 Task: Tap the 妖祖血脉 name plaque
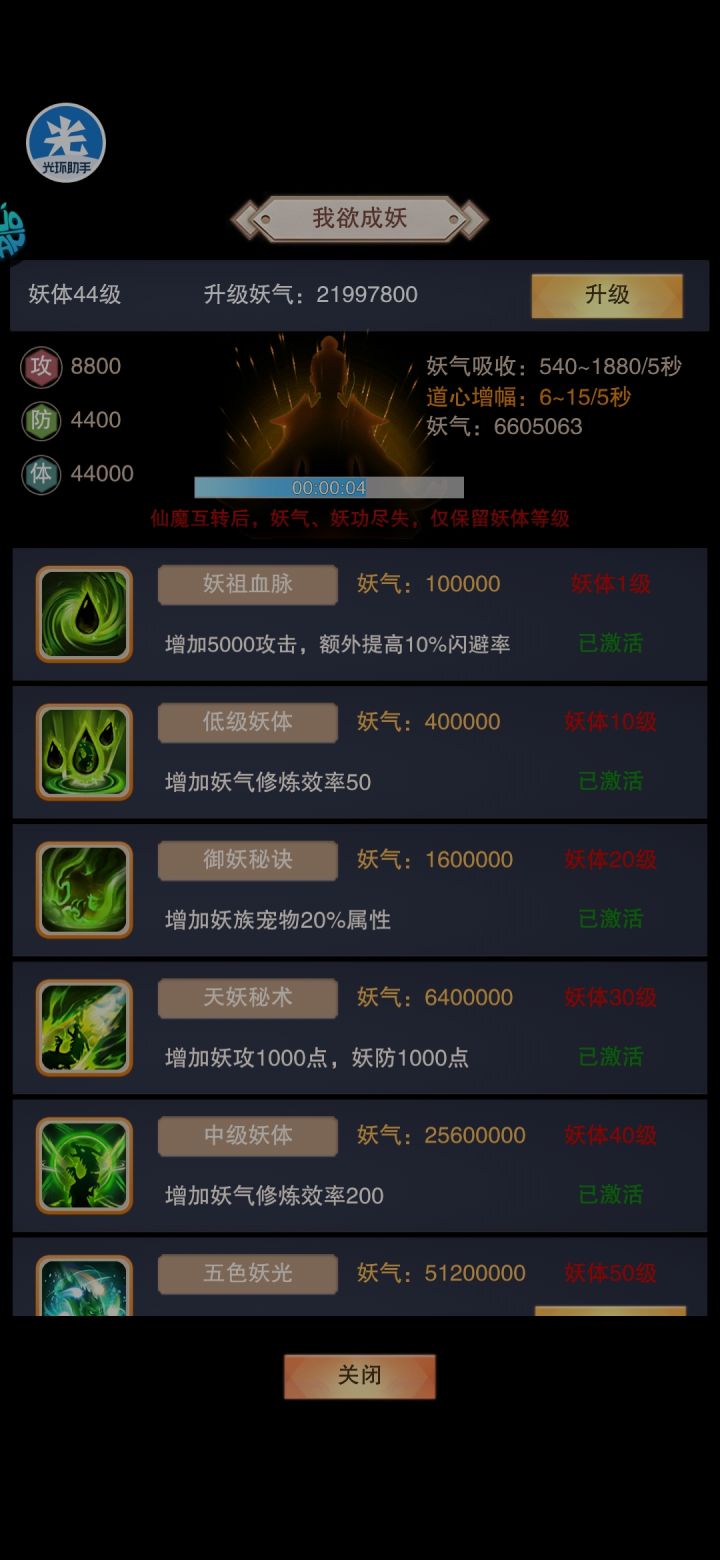click(x=246, y=584)
